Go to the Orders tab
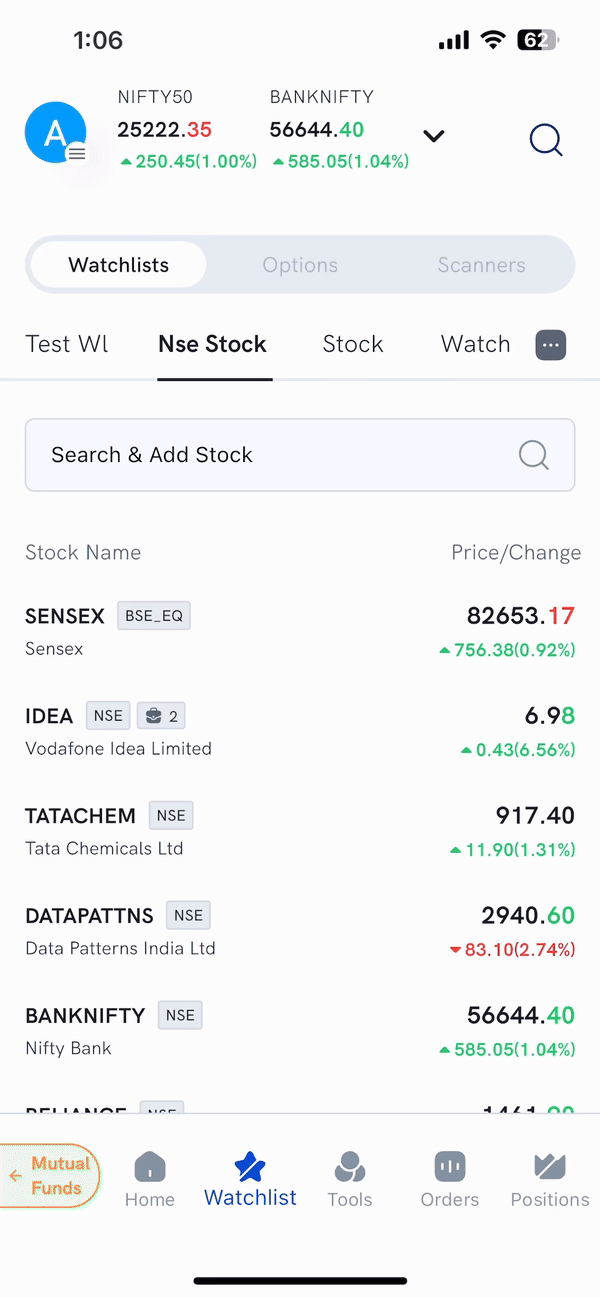Viewport: 600px width, 1297px height. tap(450, 1179)
